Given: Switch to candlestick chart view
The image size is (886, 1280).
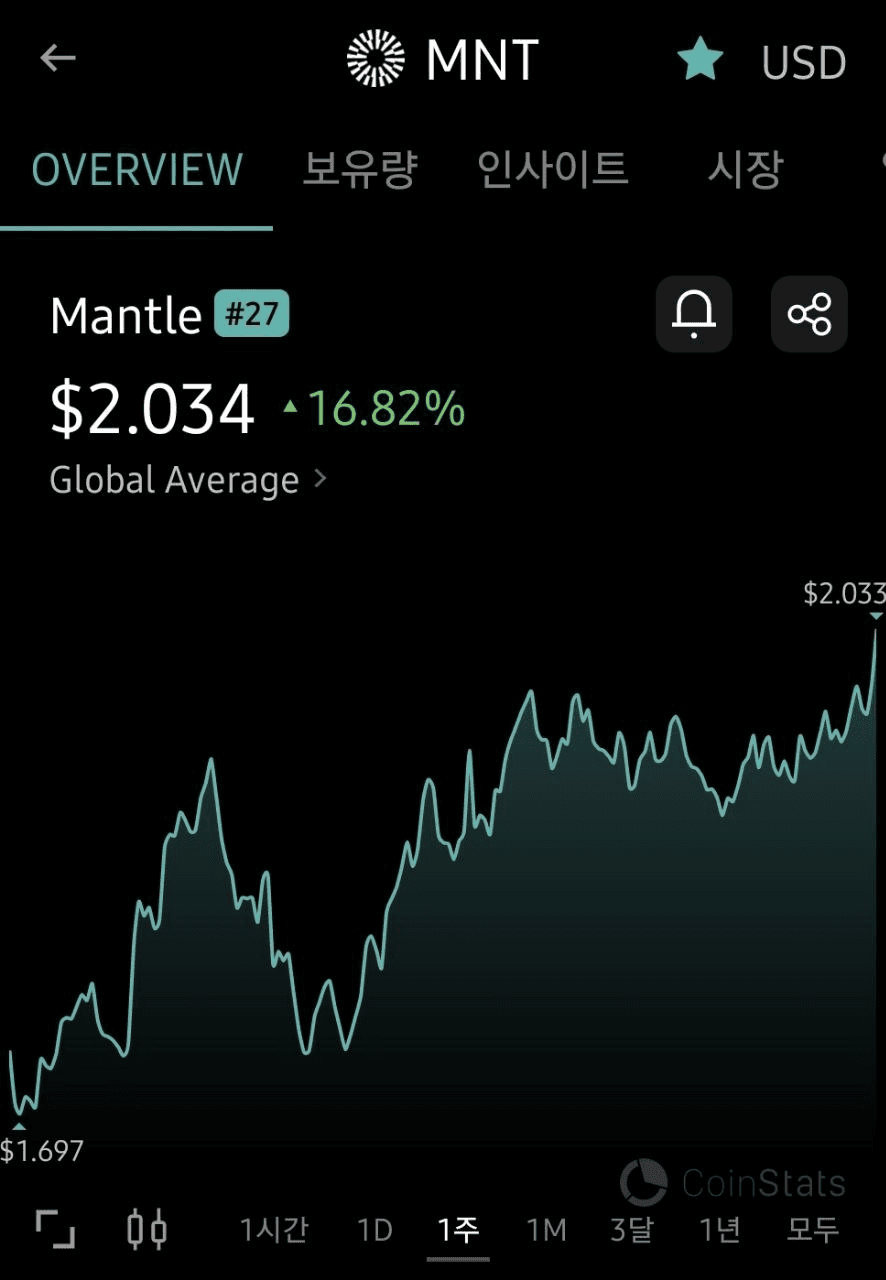Looking at the screenshot, I should [147, 1228].
